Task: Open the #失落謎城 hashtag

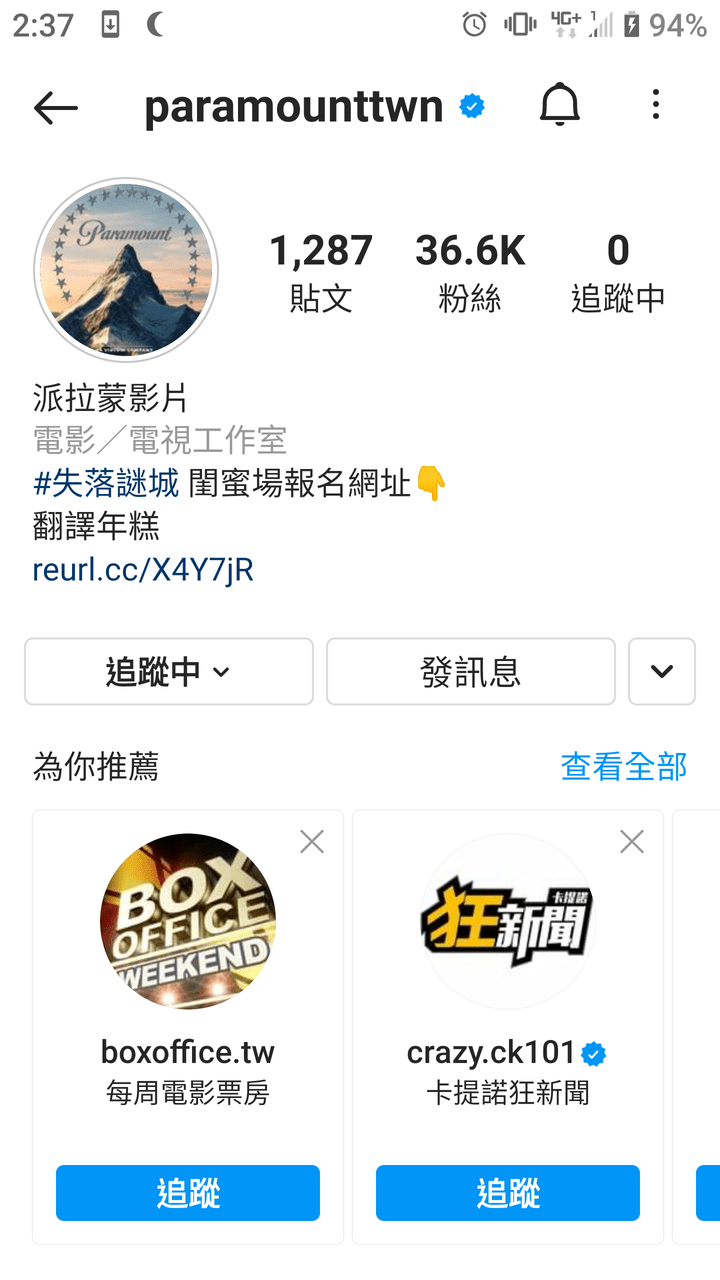Action: [x=106, y=484]
